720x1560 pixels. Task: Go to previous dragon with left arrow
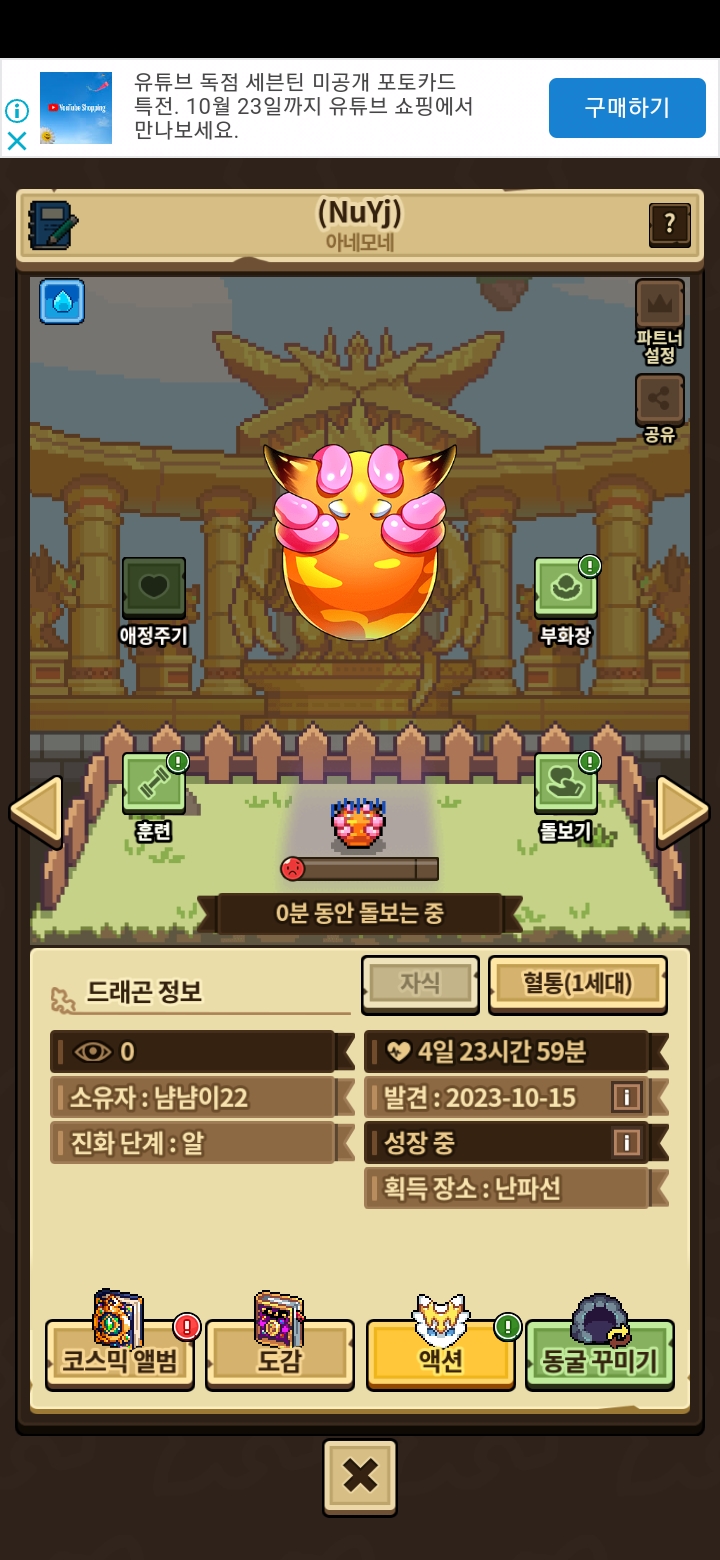[x=36, y=811]
